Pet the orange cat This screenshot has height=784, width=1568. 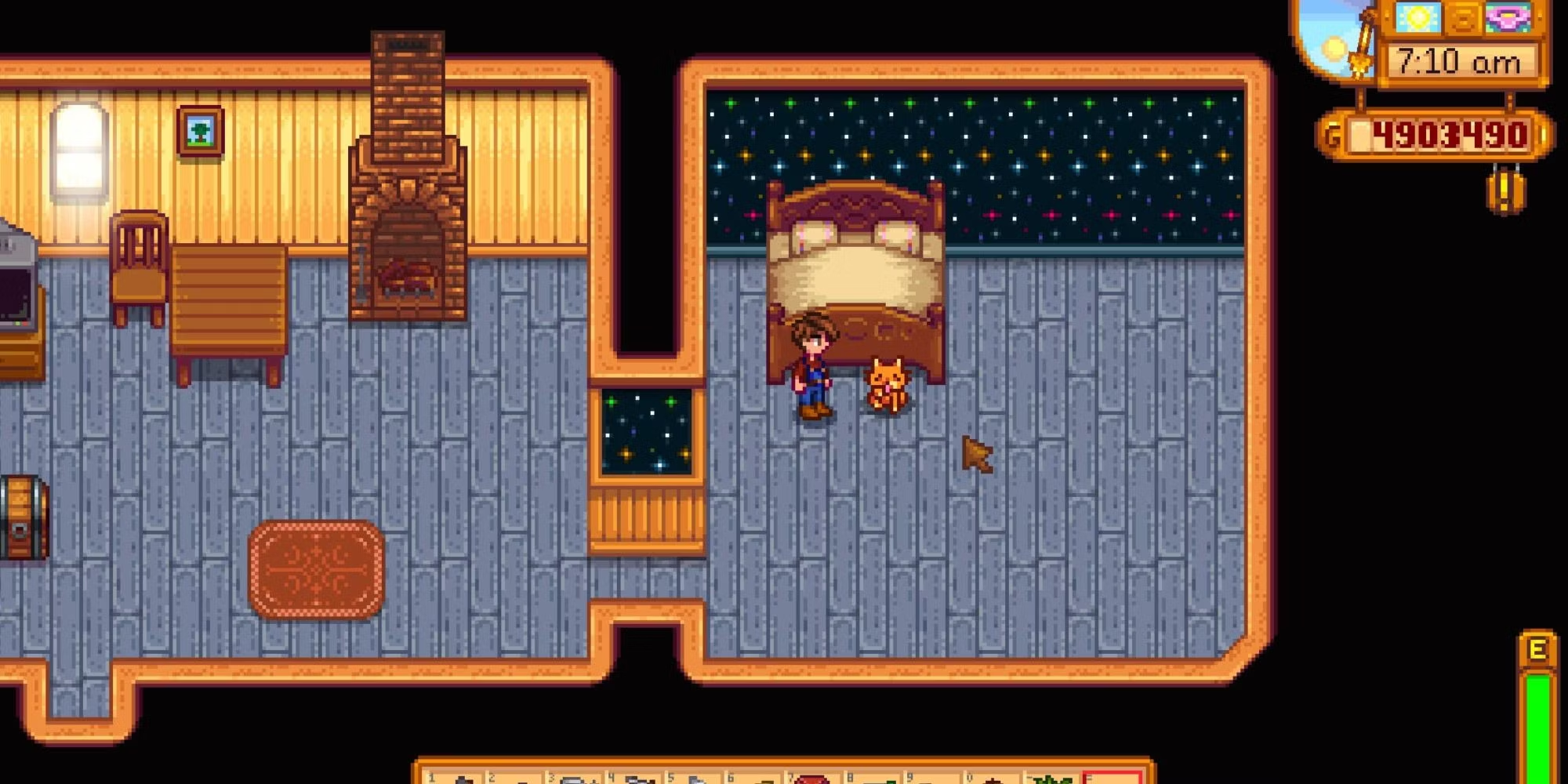pos(887,386)
